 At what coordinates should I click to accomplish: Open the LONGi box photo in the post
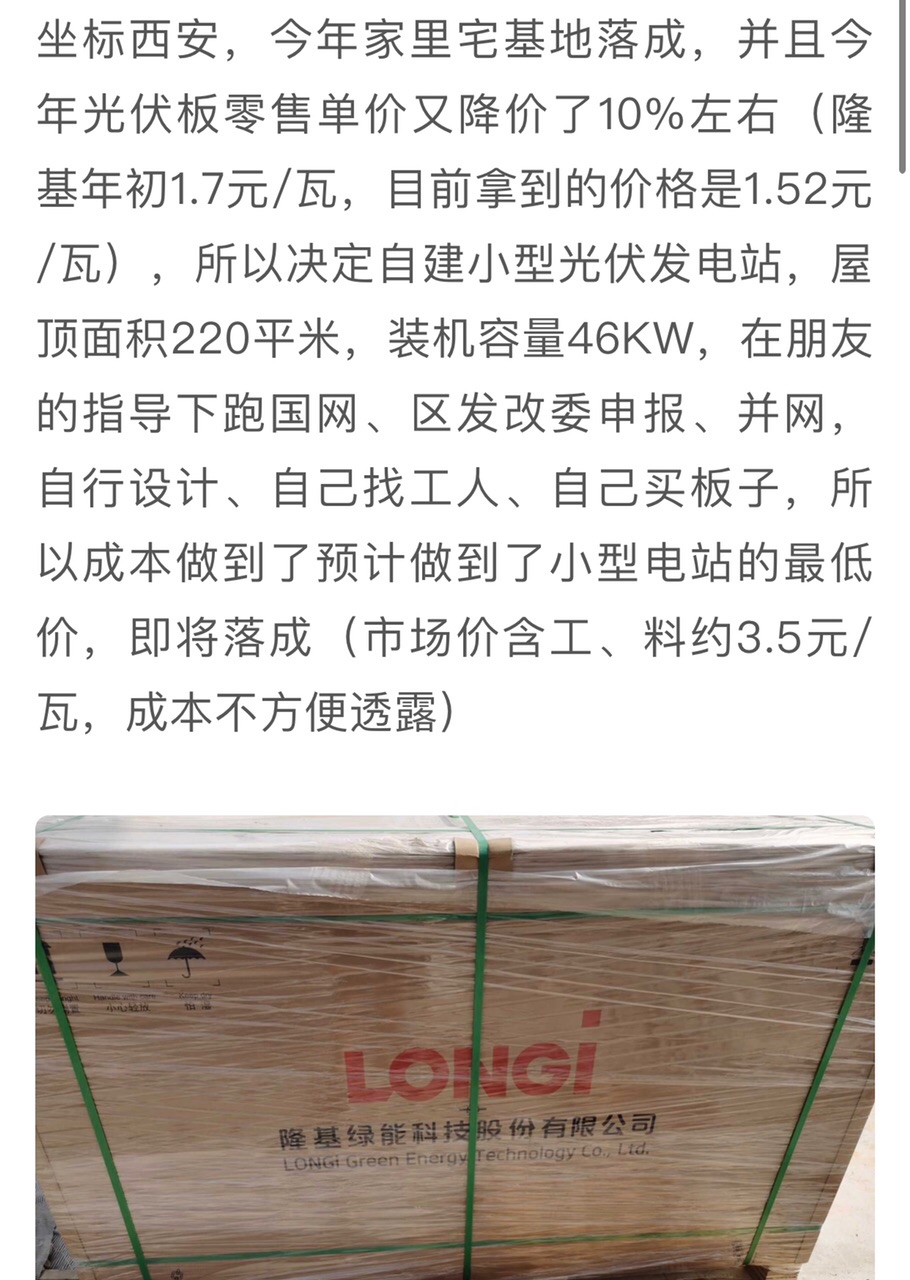point(455,1045)
